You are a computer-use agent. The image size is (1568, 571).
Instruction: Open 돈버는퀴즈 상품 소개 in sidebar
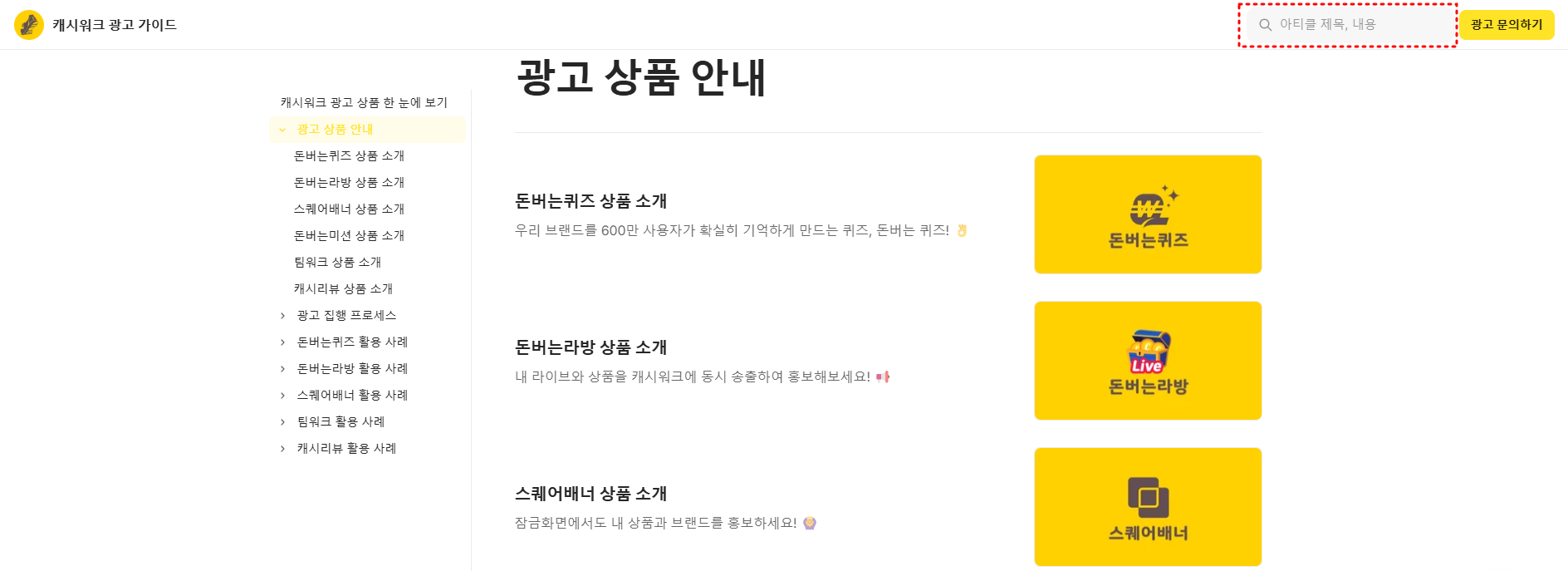tap(349, 155)
